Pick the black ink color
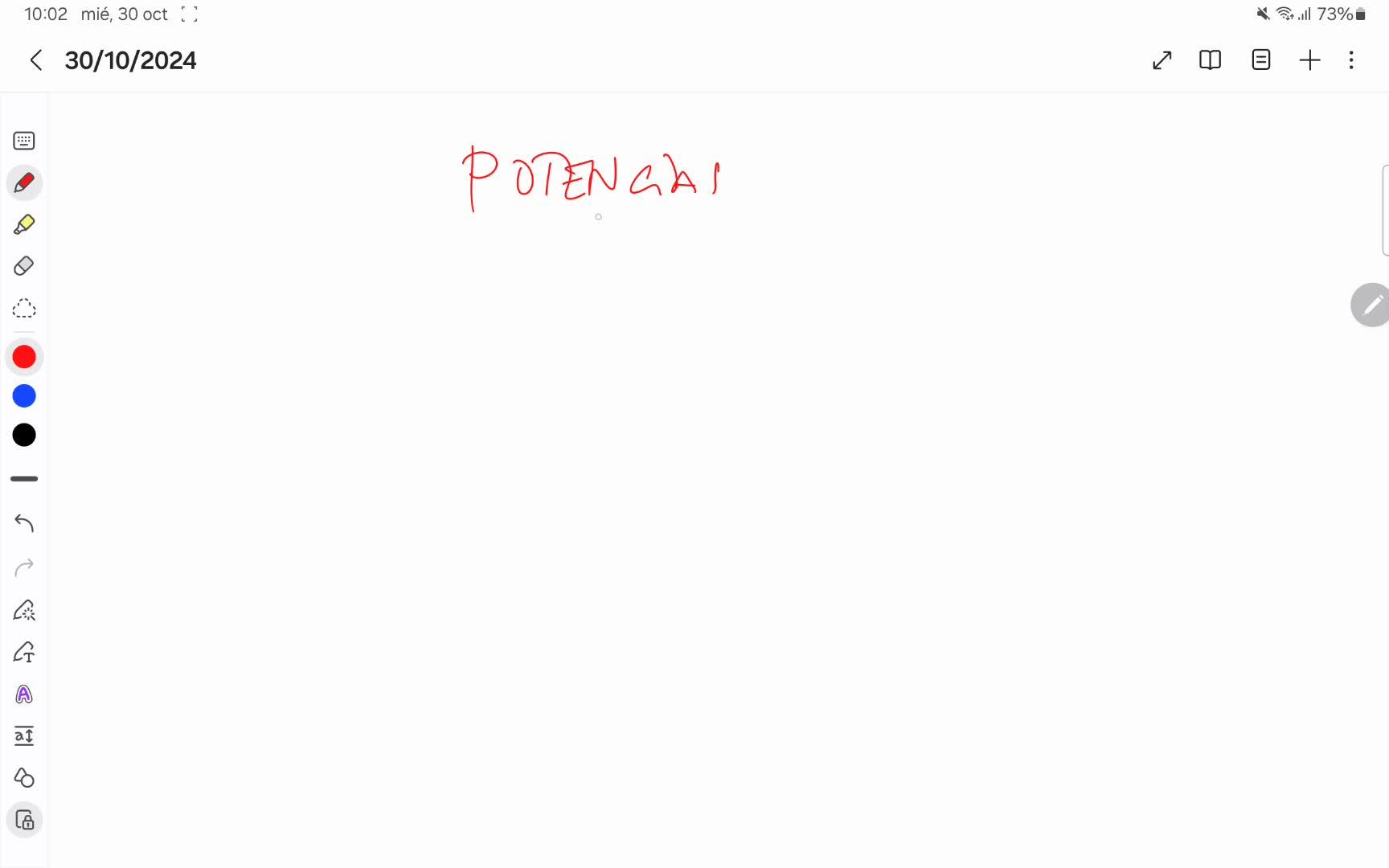 click(x=24, y=435)
